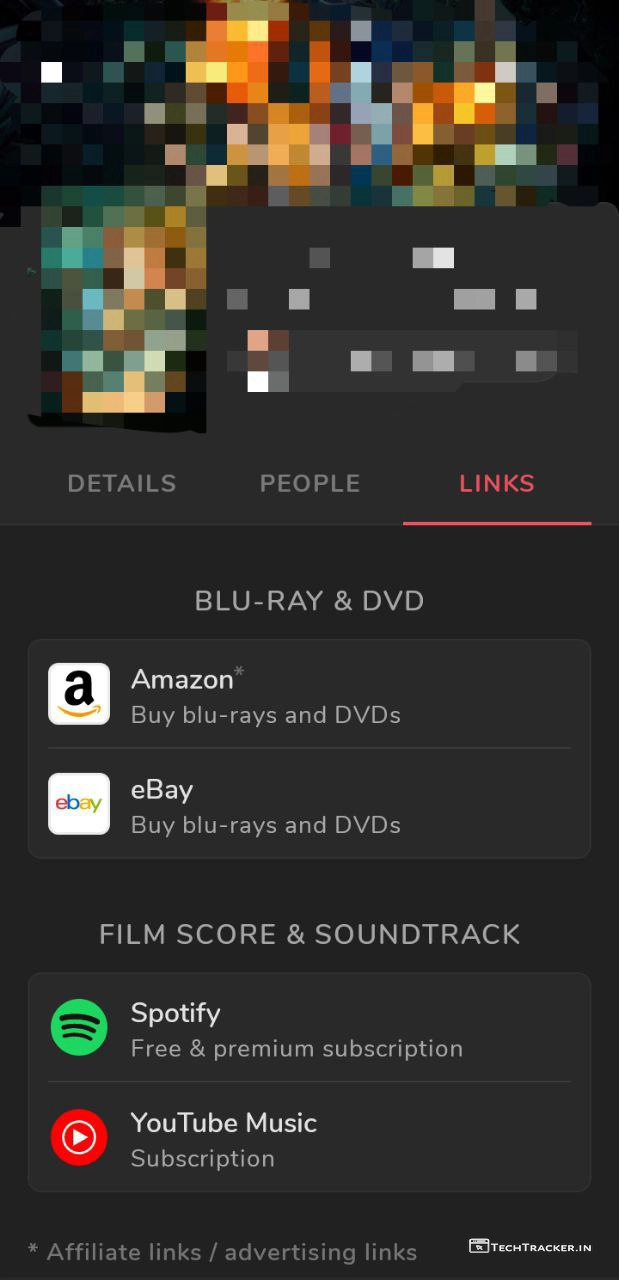
Task: Open eBay link for blu-rays and DVDs
Action: 309,805
